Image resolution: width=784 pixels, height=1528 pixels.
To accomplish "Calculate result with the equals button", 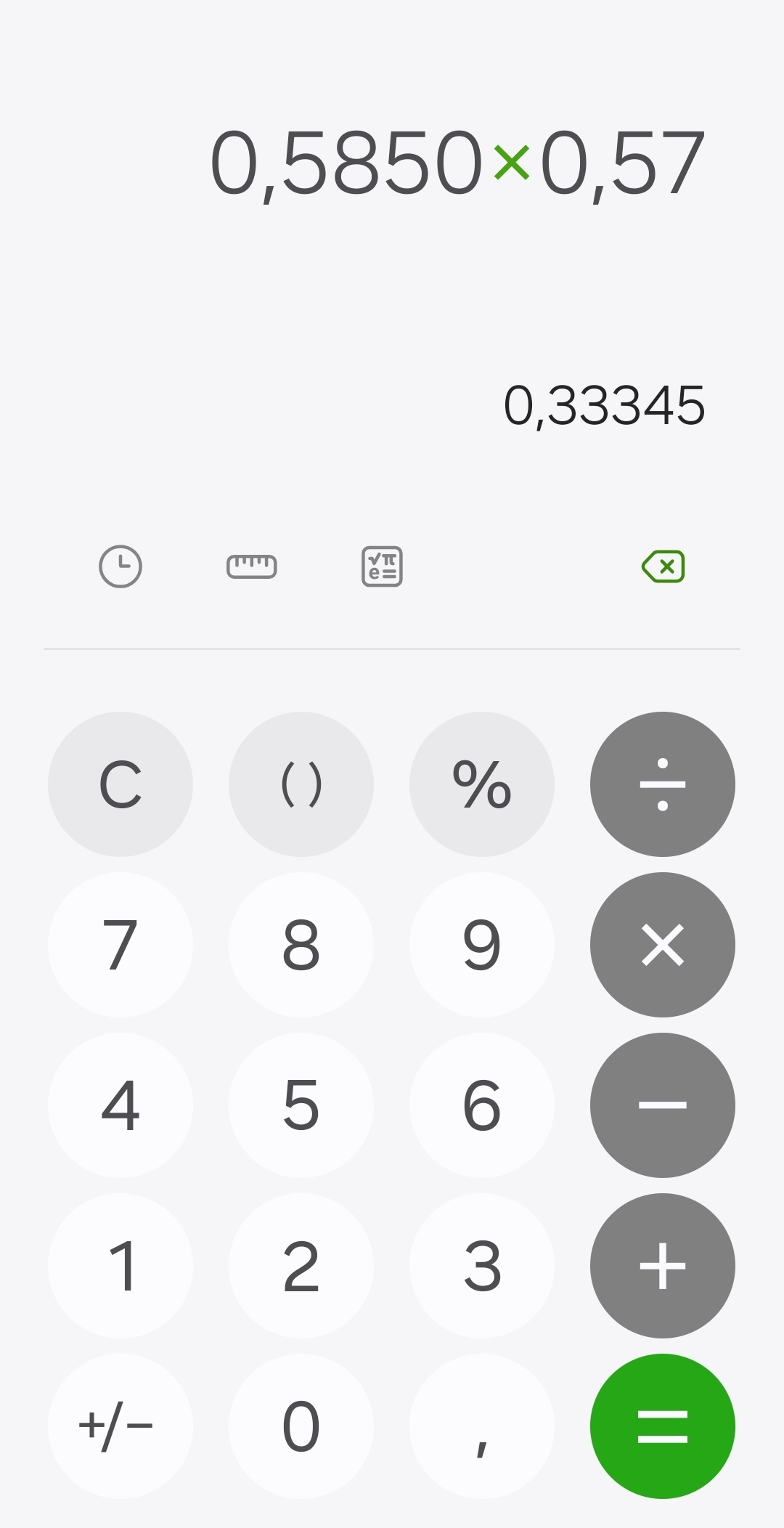I will point(663,1426).
